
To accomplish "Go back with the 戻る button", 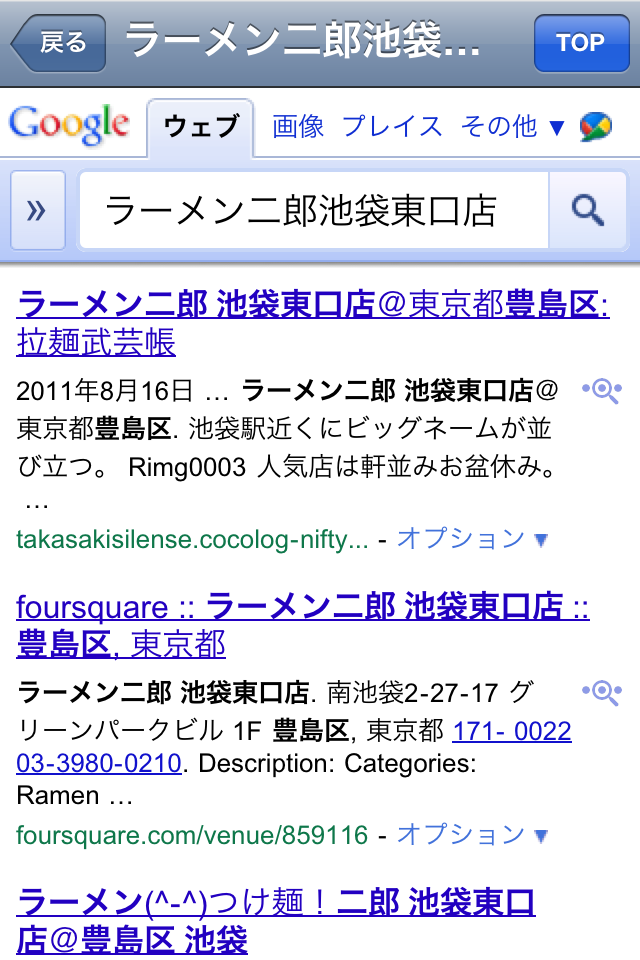I will point(58,43).
